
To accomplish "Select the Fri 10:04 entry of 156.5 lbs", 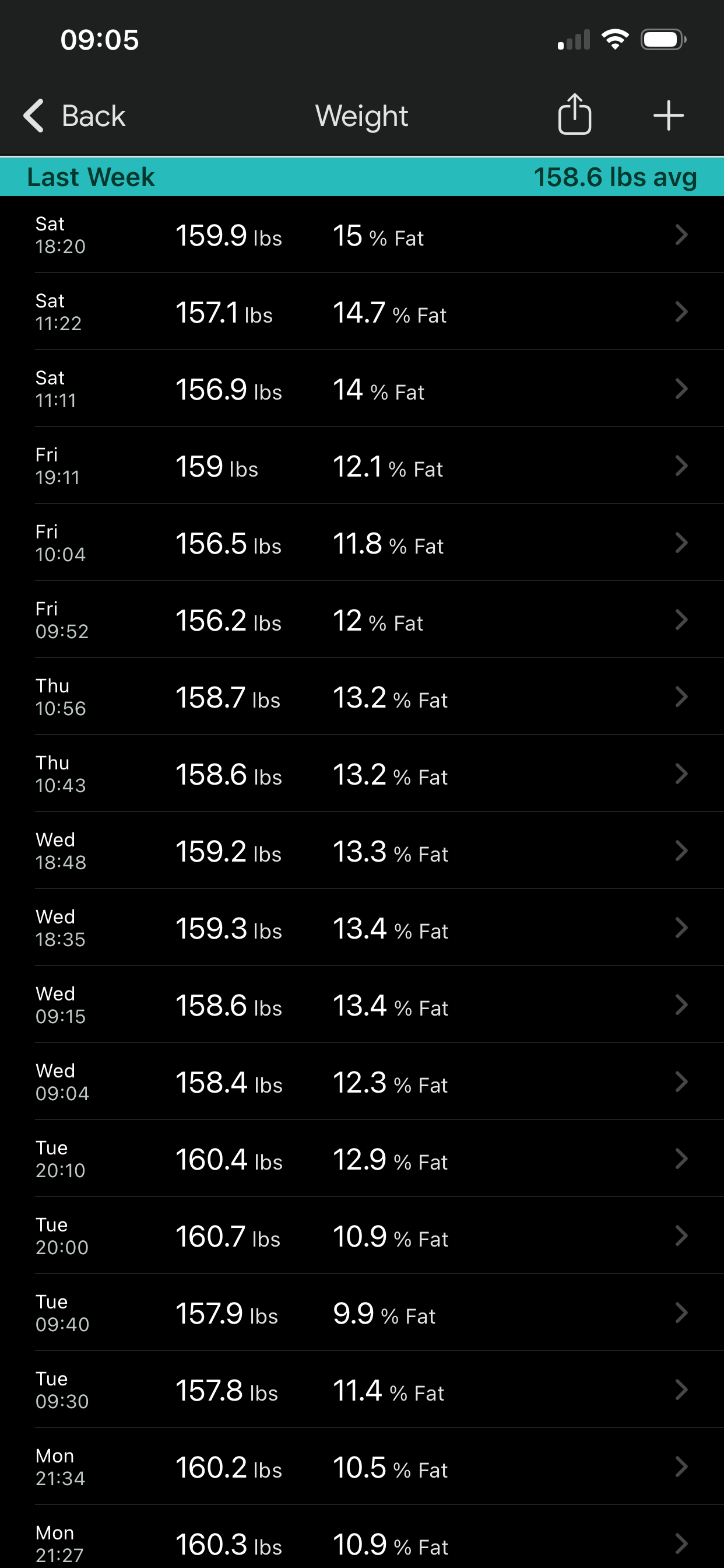I will coord(361,543).
